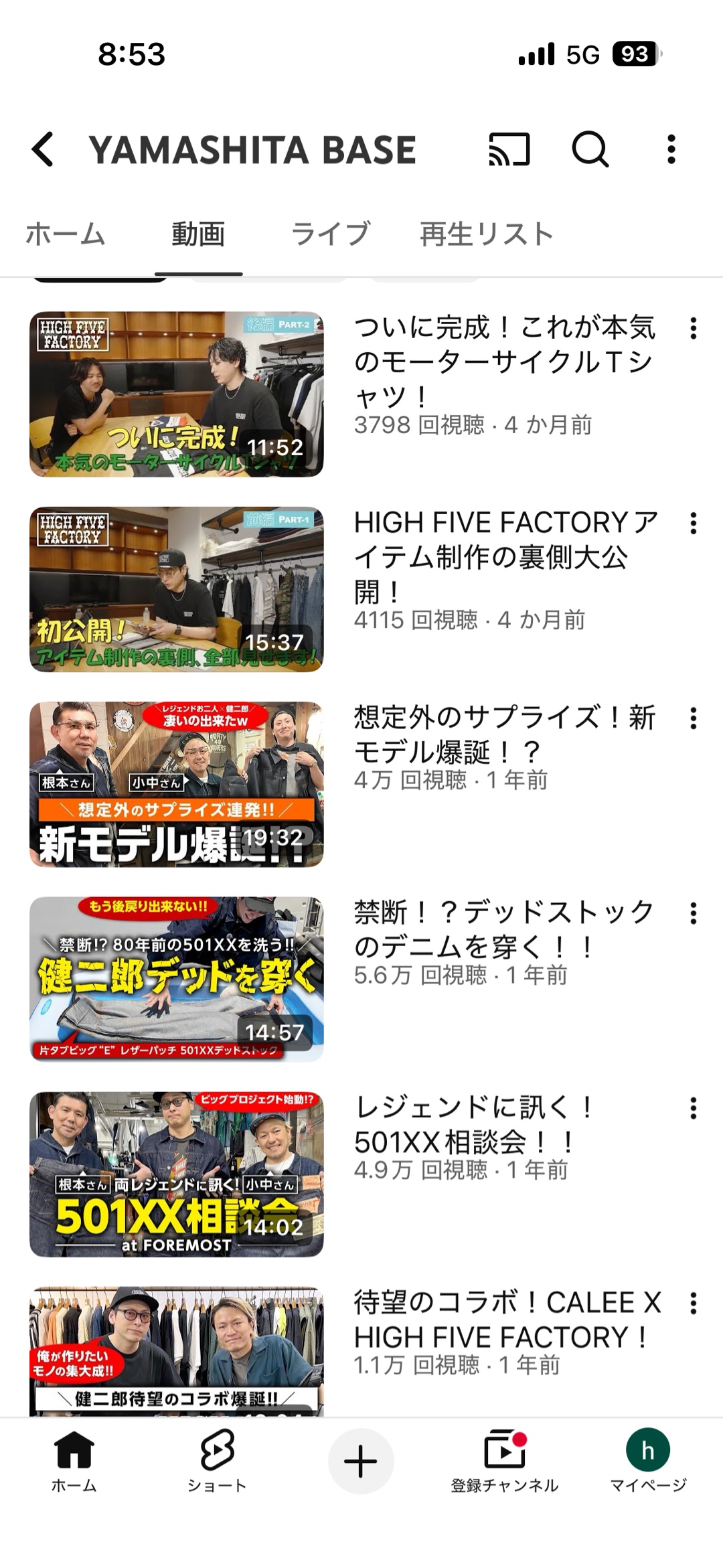Search within the channel

[590, 149]
